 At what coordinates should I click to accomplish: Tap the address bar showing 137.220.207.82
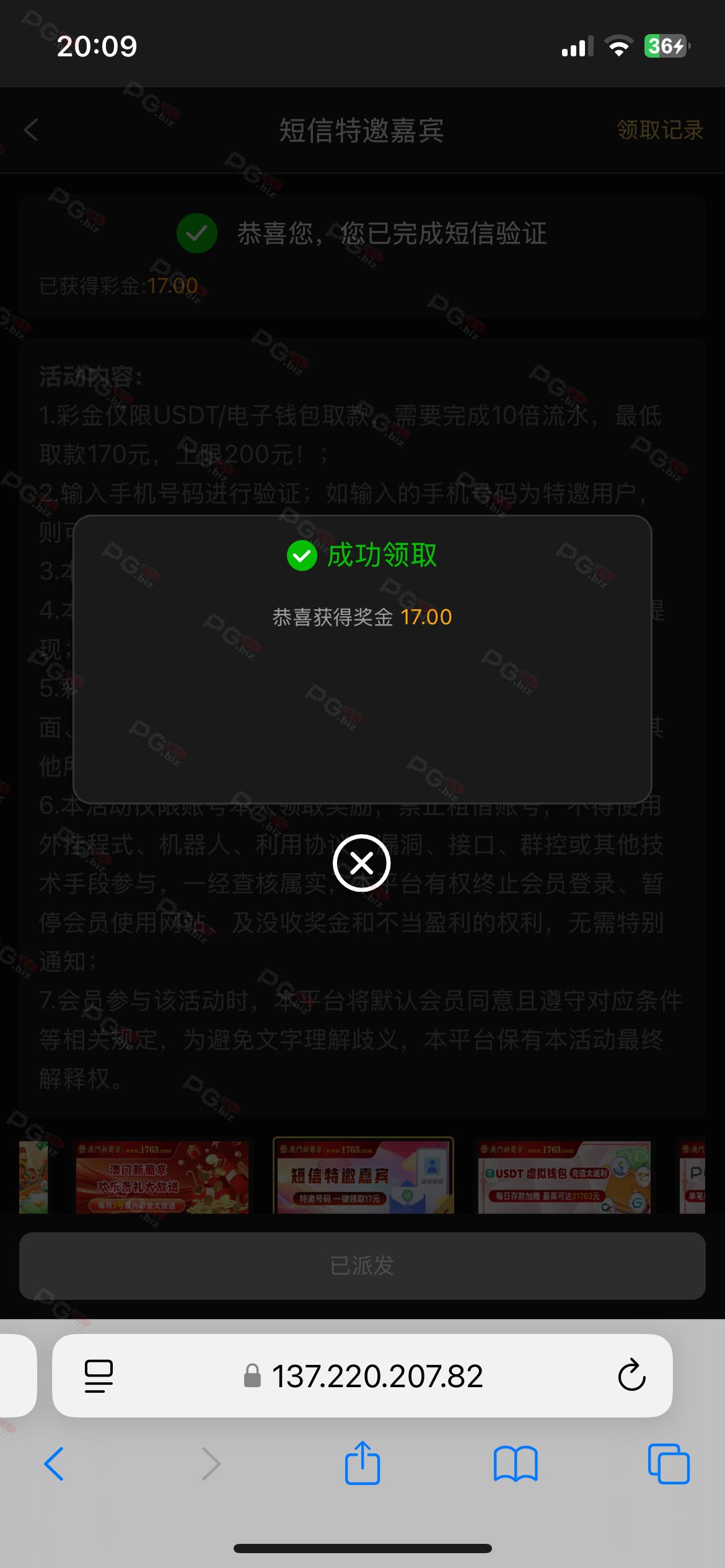click(x=362, y=1375)
